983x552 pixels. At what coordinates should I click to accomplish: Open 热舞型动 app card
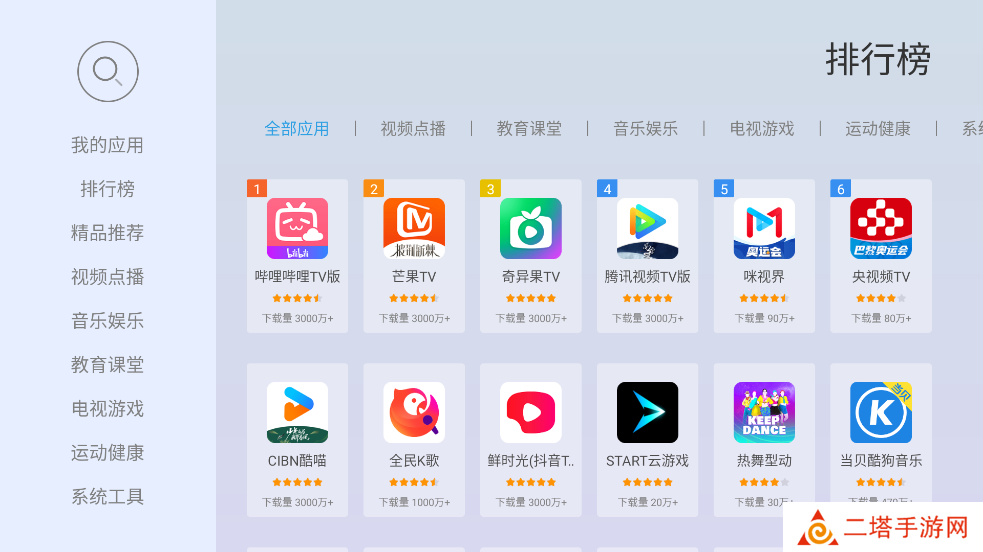tap(764, 439)
